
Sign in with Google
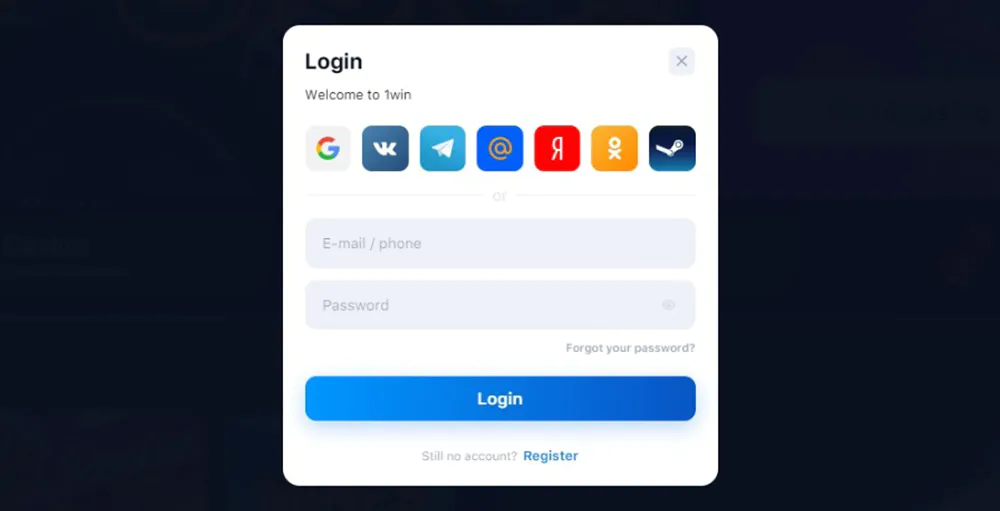click(328, 149)
